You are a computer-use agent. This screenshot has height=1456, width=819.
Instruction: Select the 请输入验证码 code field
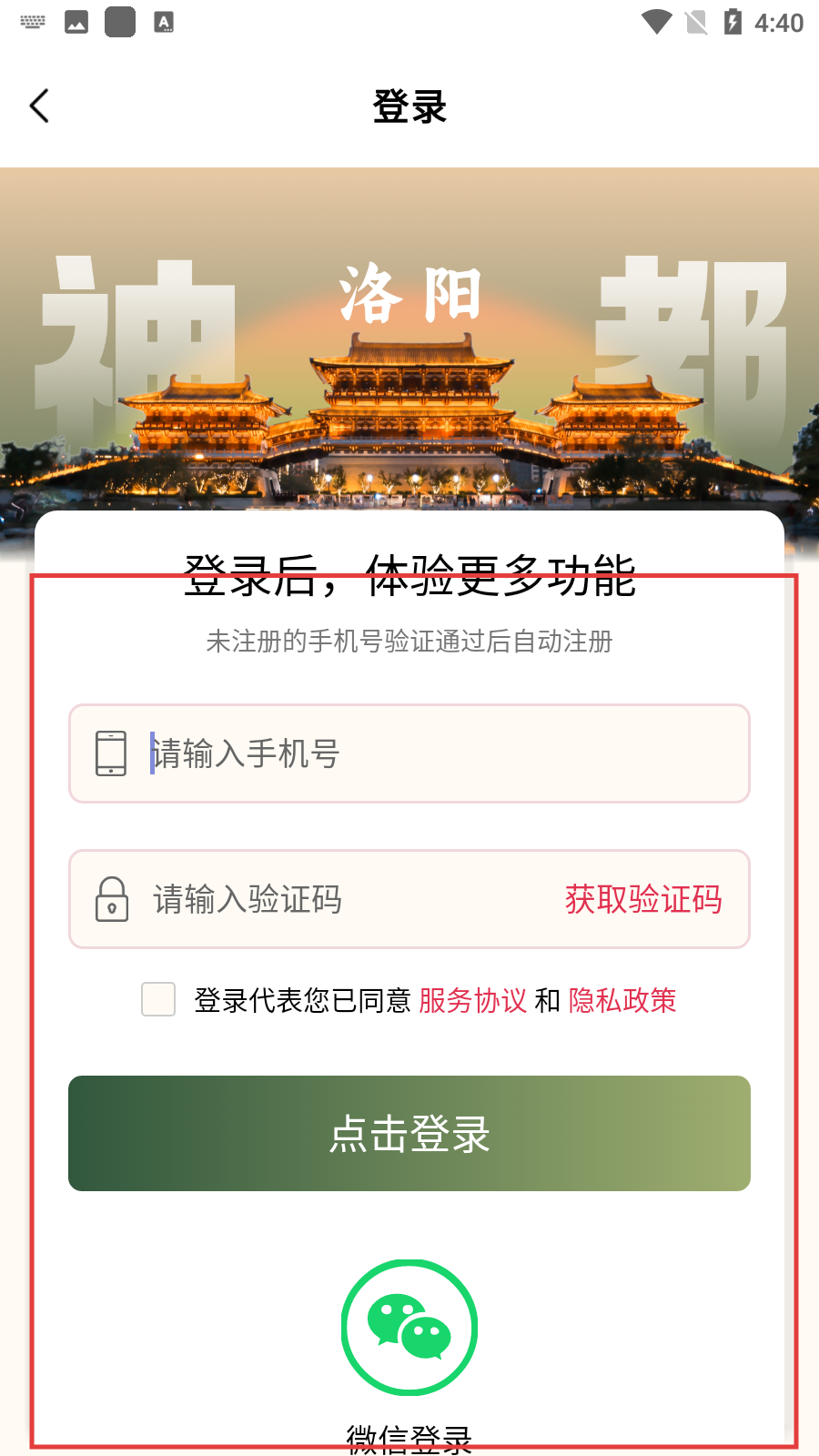[x=346, y=899]
